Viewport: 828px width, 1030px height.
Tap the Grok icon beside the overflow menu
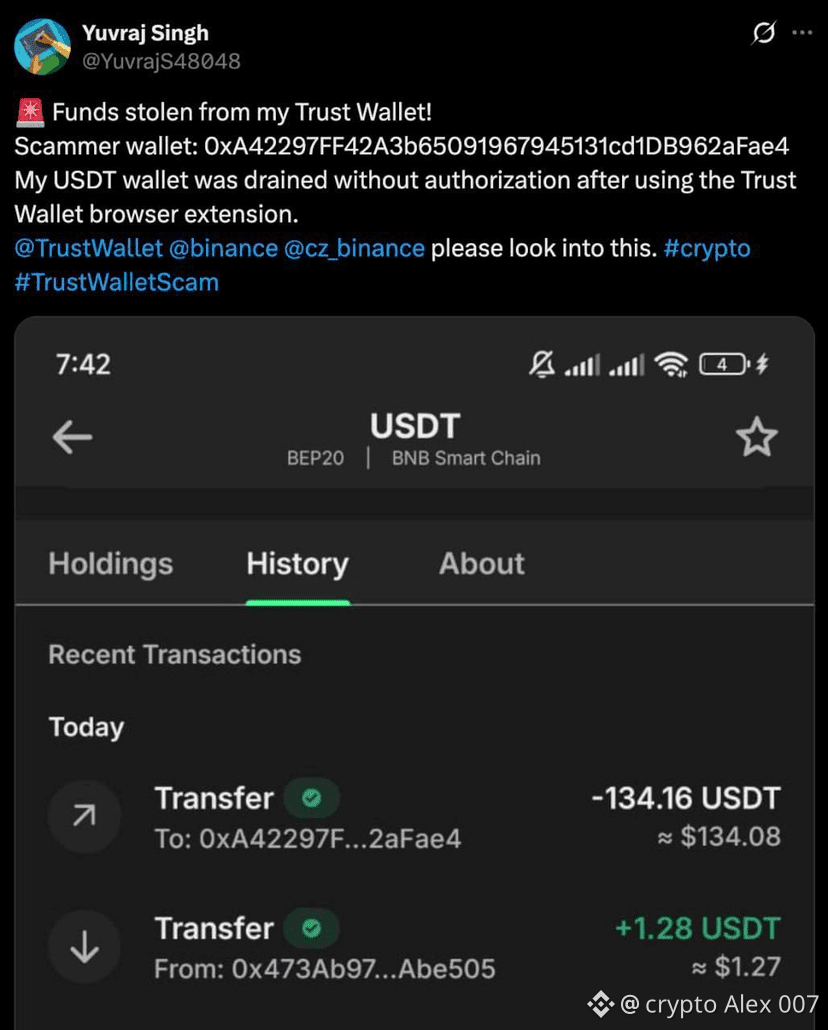763,33
